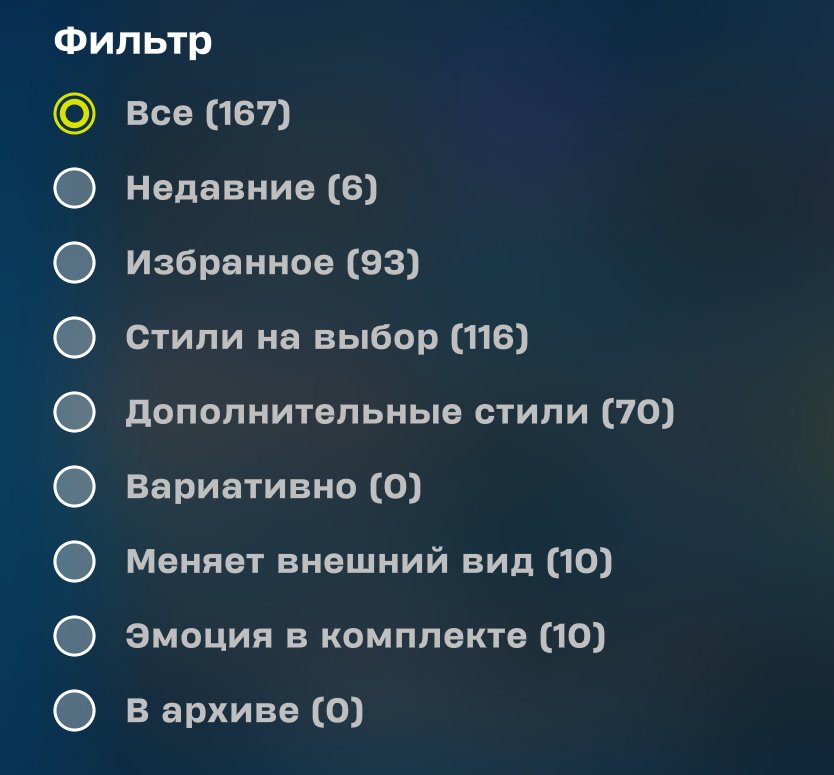Select the Вариативно (0) option
Image resolution: width=834 pixels, height=775 pixels.
click(x=74, y=487)
